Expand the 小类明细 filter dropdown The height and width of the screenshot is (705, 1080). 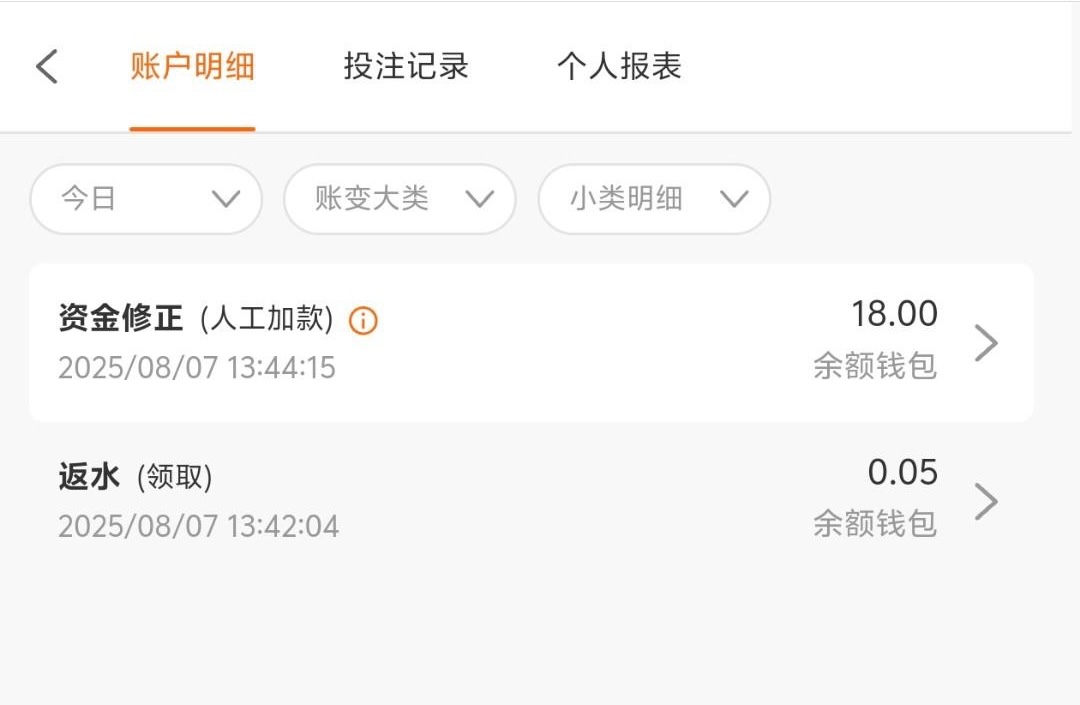tap(654, 199)
